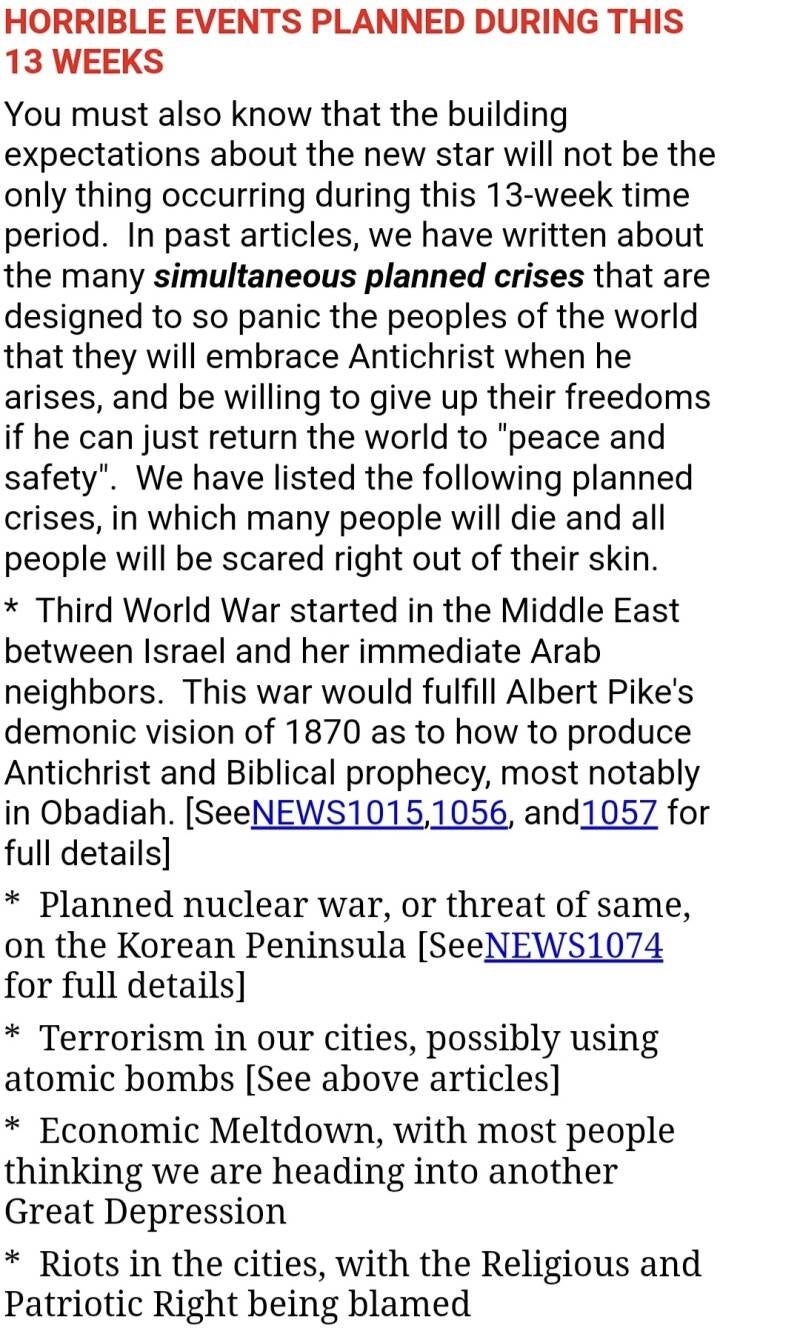This screenshot has width=800, height=1328.
Task: Visit the NEWS1074 Korean Peninsula link
Action: click(x=573, y=946)
